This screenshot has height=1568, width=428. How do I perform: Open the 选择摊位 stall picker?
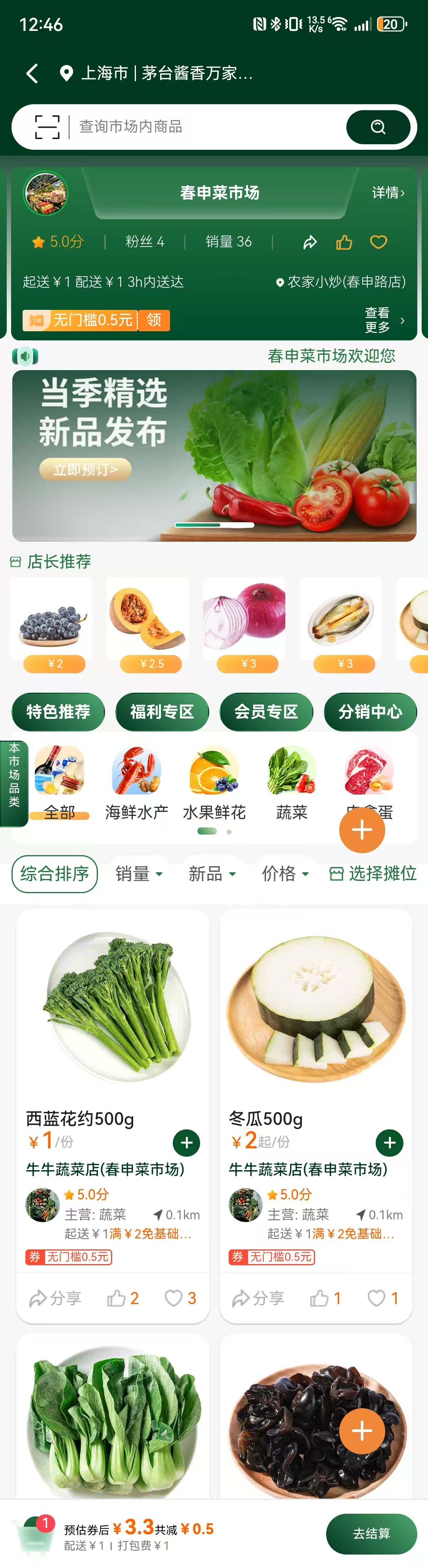tap(373, 873)
